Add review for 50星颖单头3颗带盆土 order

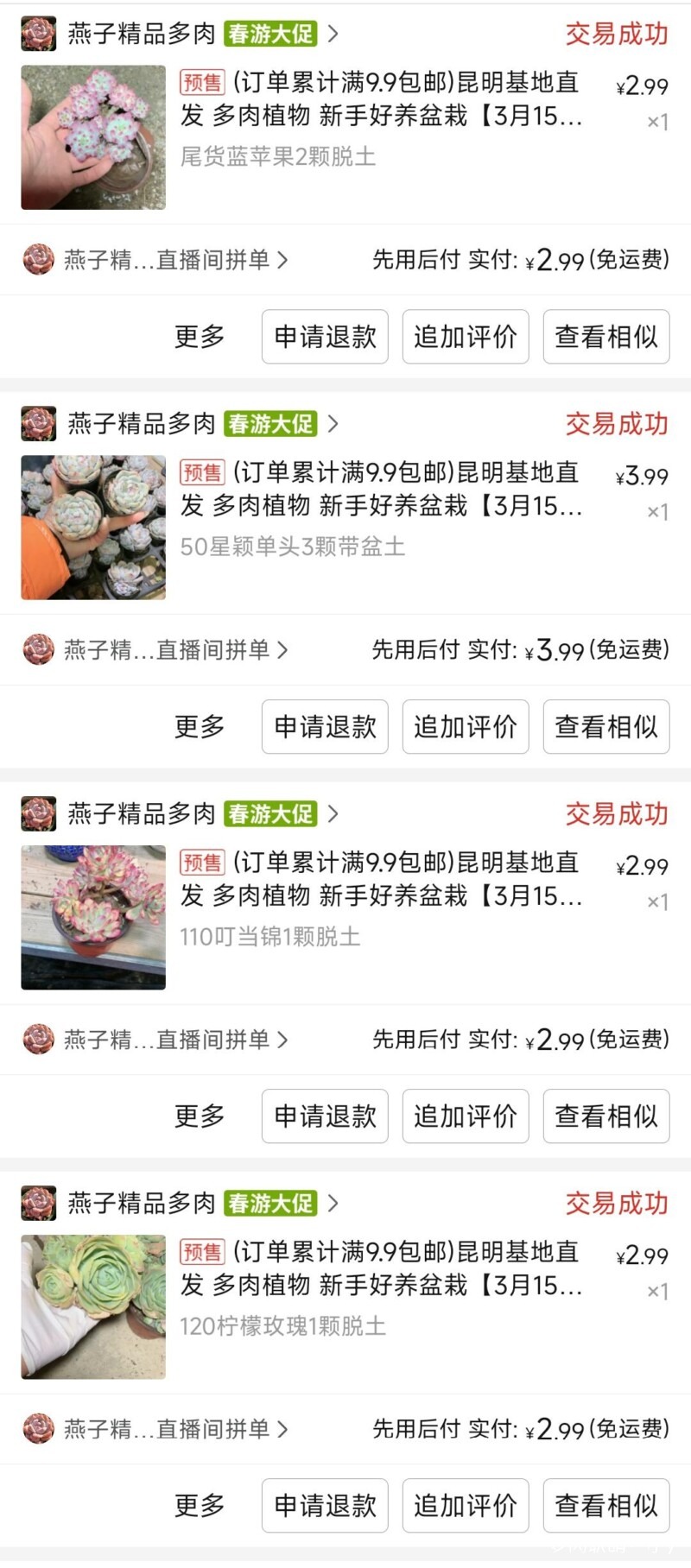click(x=466, y=727)
